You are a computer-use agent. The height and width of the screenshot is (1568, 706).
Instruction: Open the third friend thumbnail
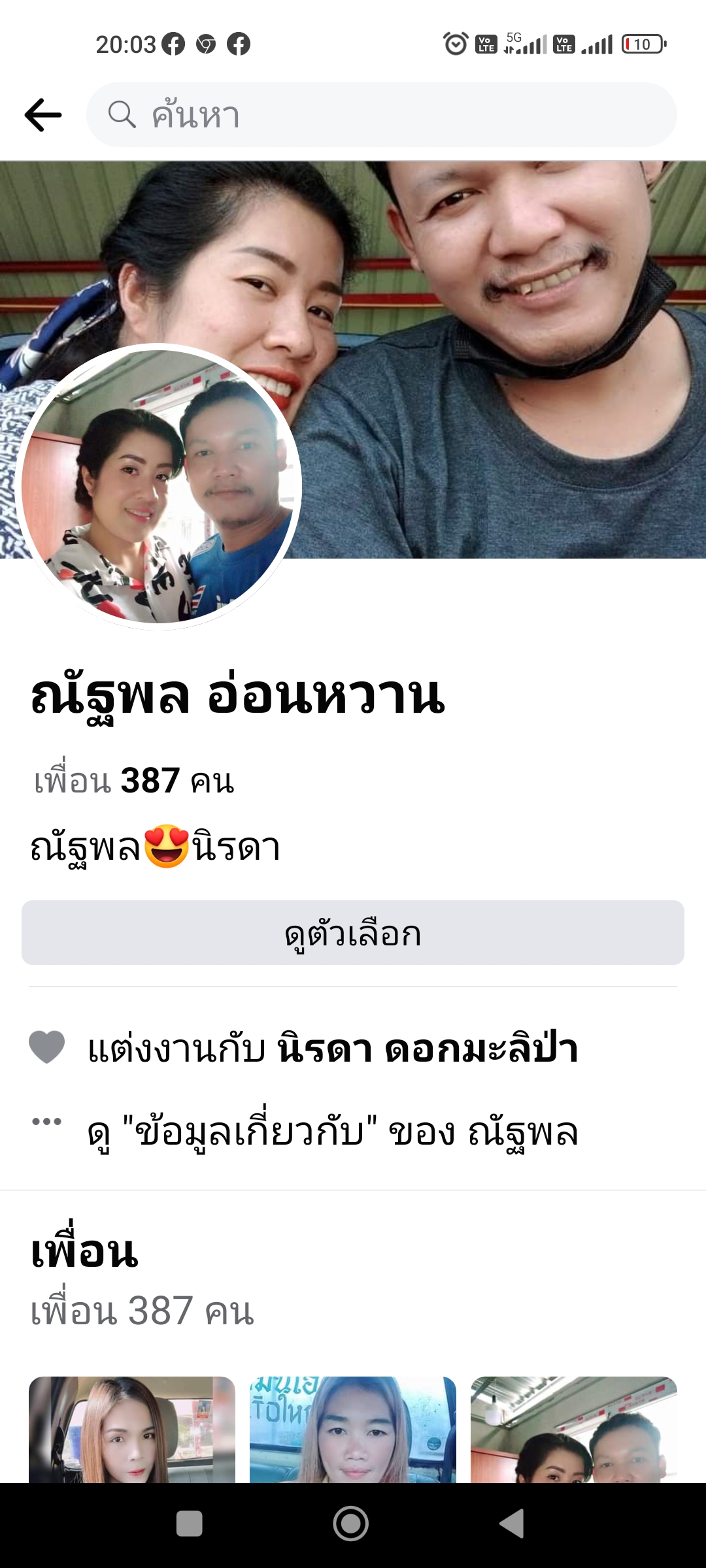coord(574,1429)
